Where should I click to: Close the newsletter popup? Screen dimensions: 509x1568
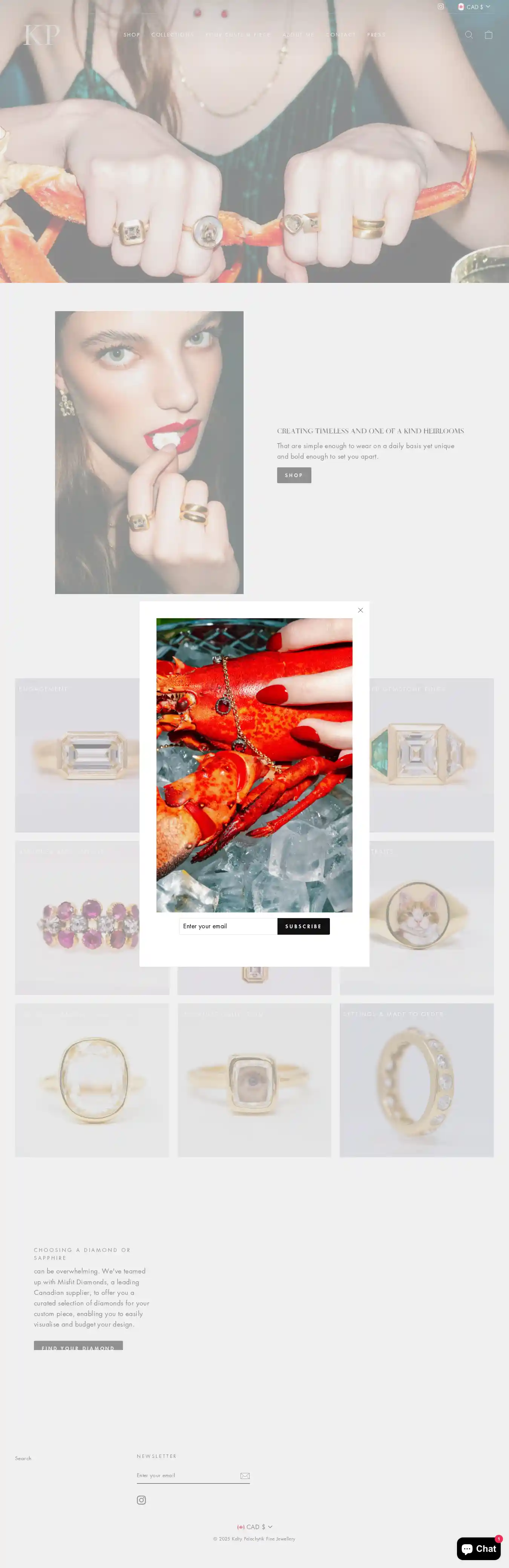tap(360, 610)
